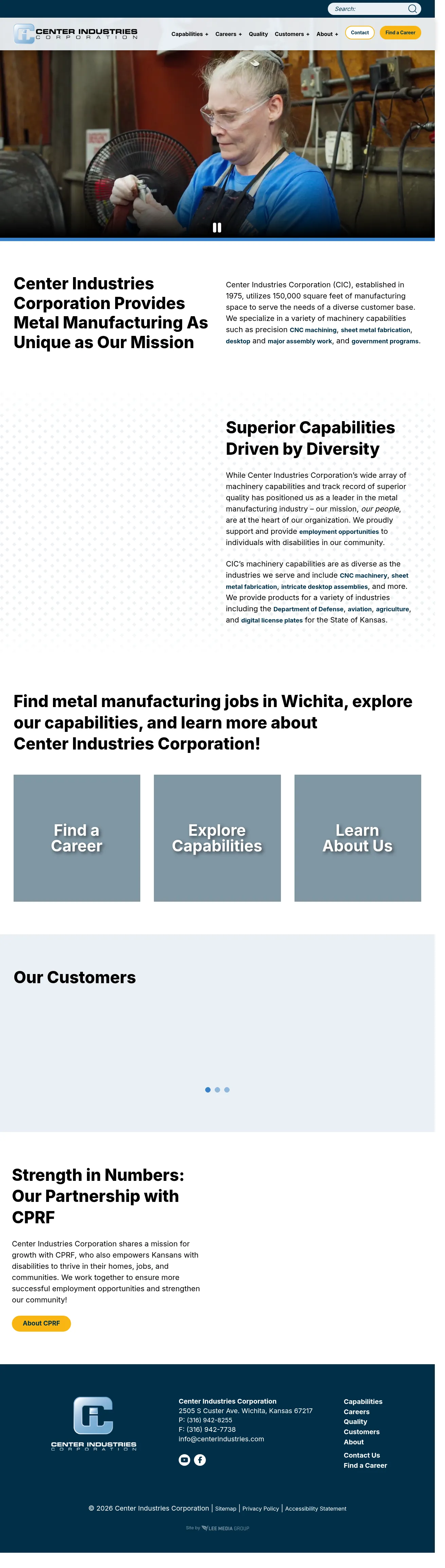
Task: Open the employment opportunities link
Action: 338,532
